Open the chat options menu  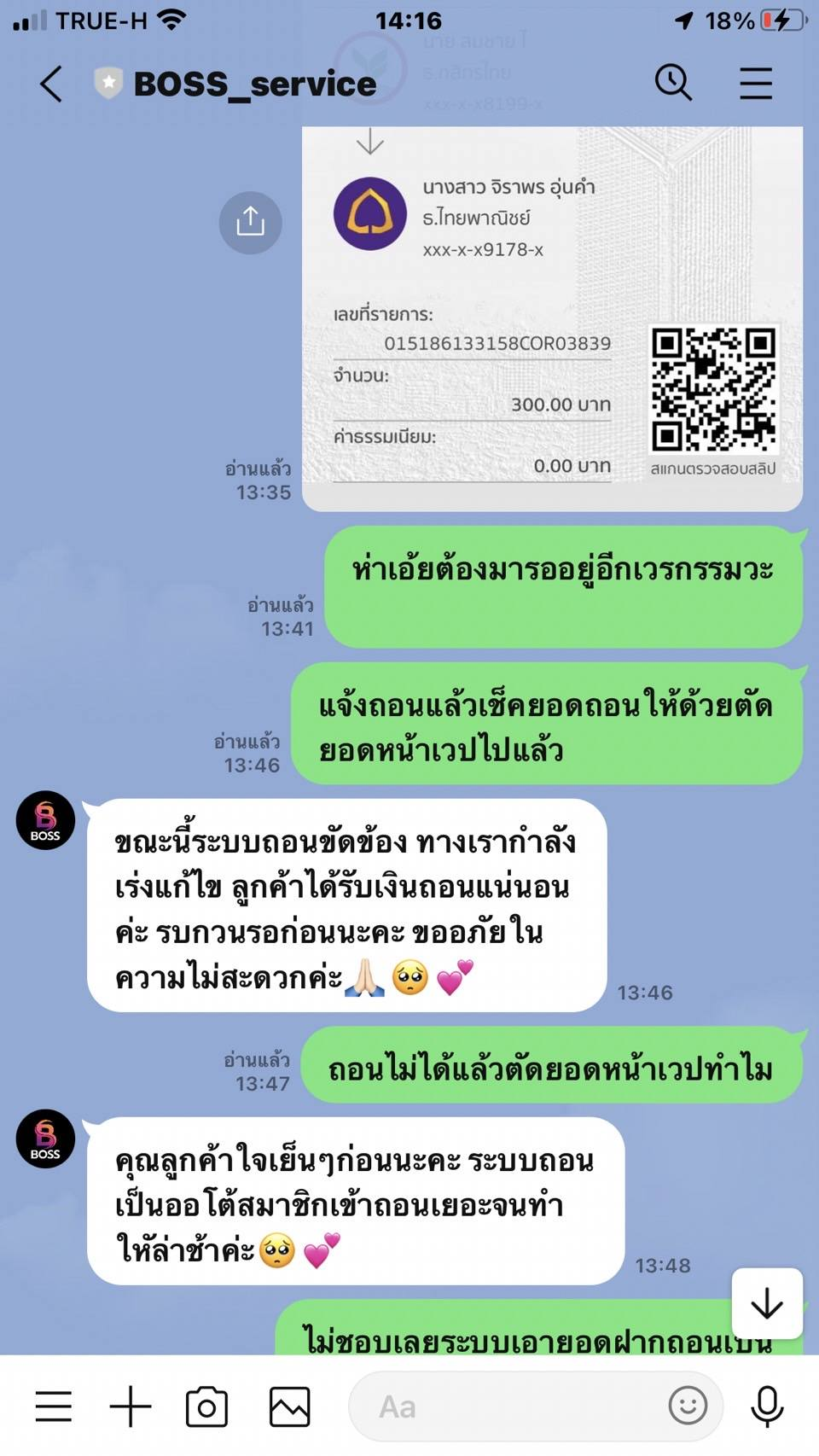click(x=755, y=83)
